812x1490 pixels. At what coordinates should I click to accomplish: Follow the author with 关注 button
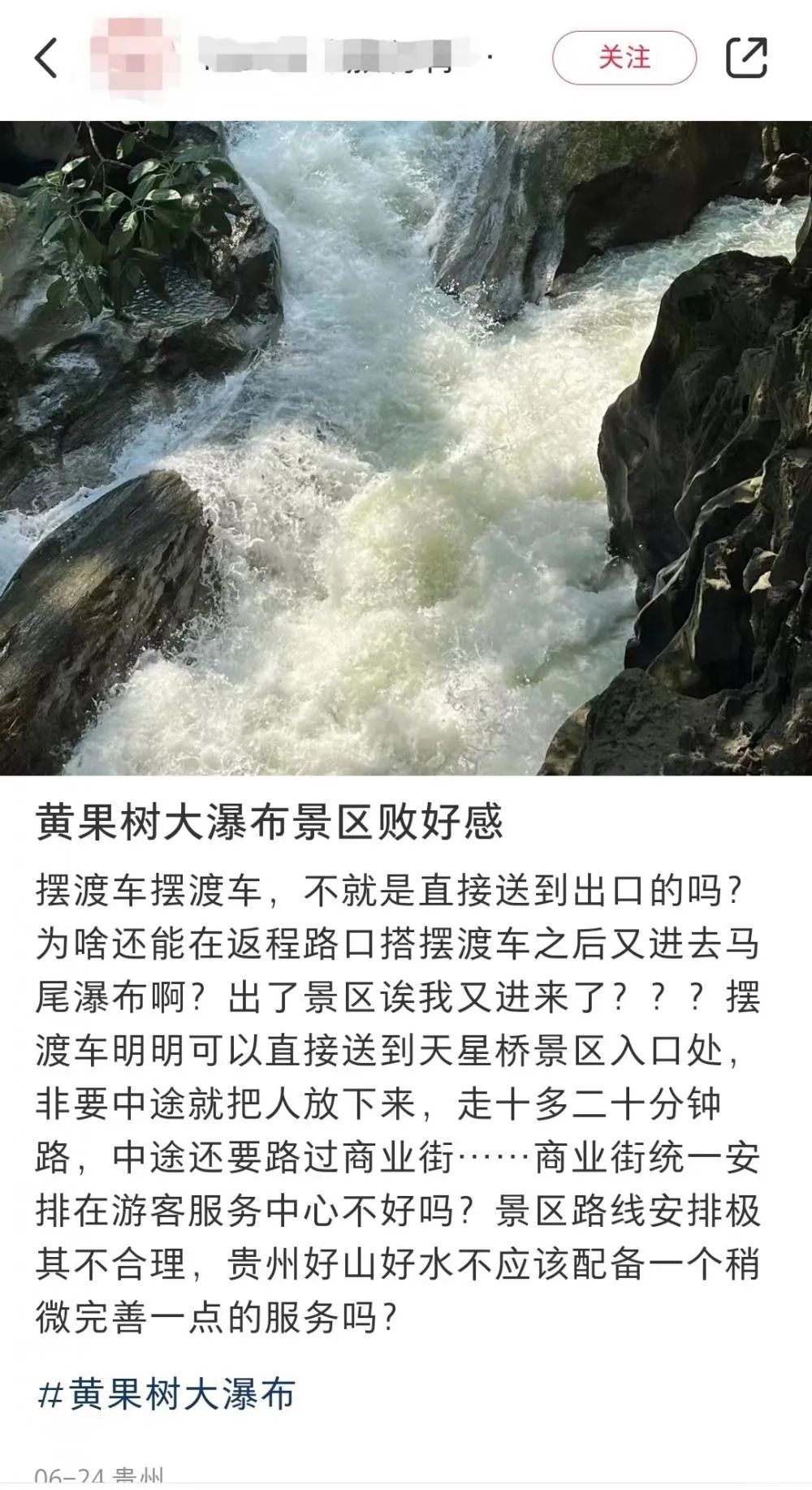coord(624,58)
